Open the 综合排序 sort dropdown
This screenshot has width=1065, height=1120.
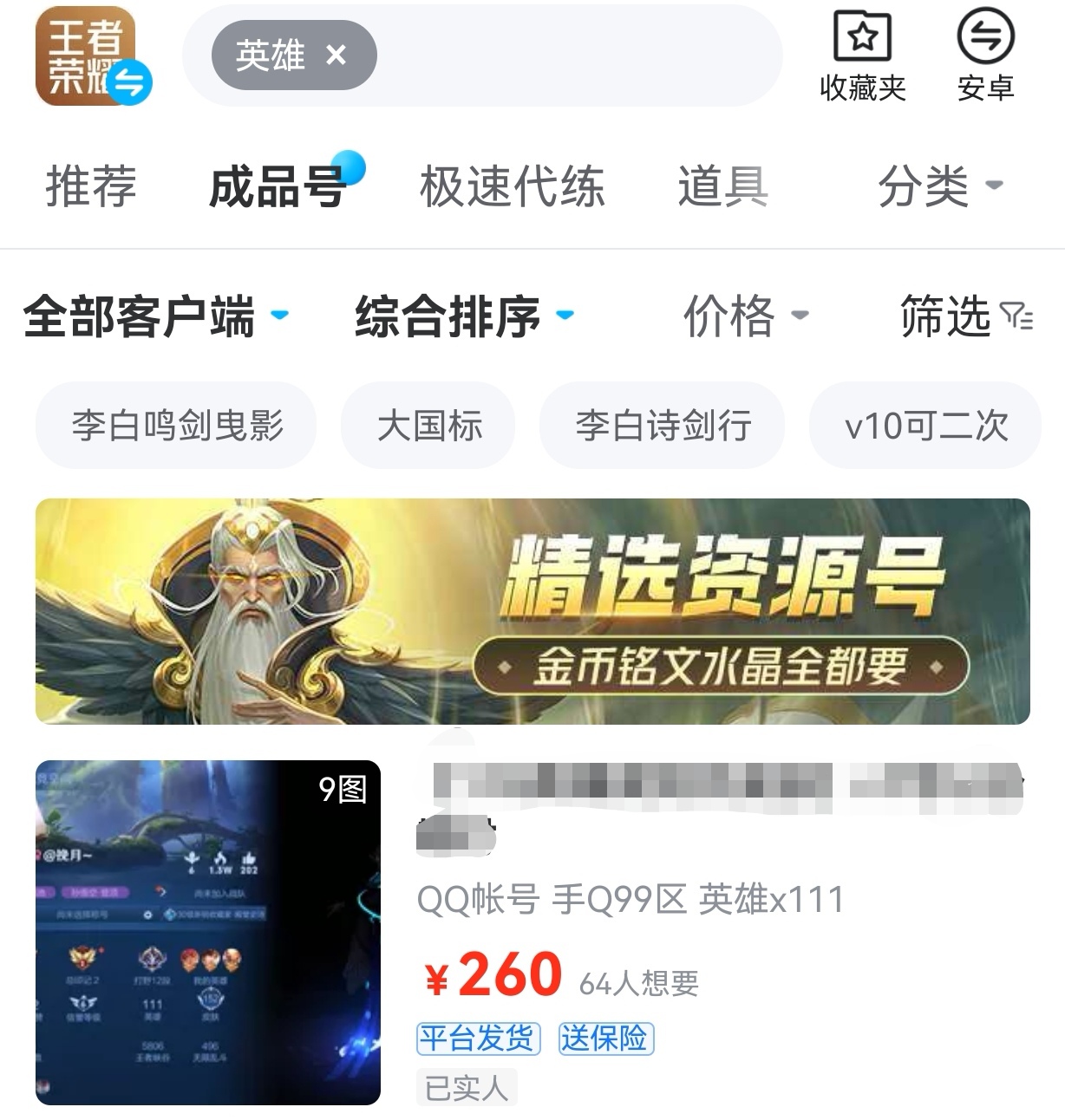tap(464, 316)
